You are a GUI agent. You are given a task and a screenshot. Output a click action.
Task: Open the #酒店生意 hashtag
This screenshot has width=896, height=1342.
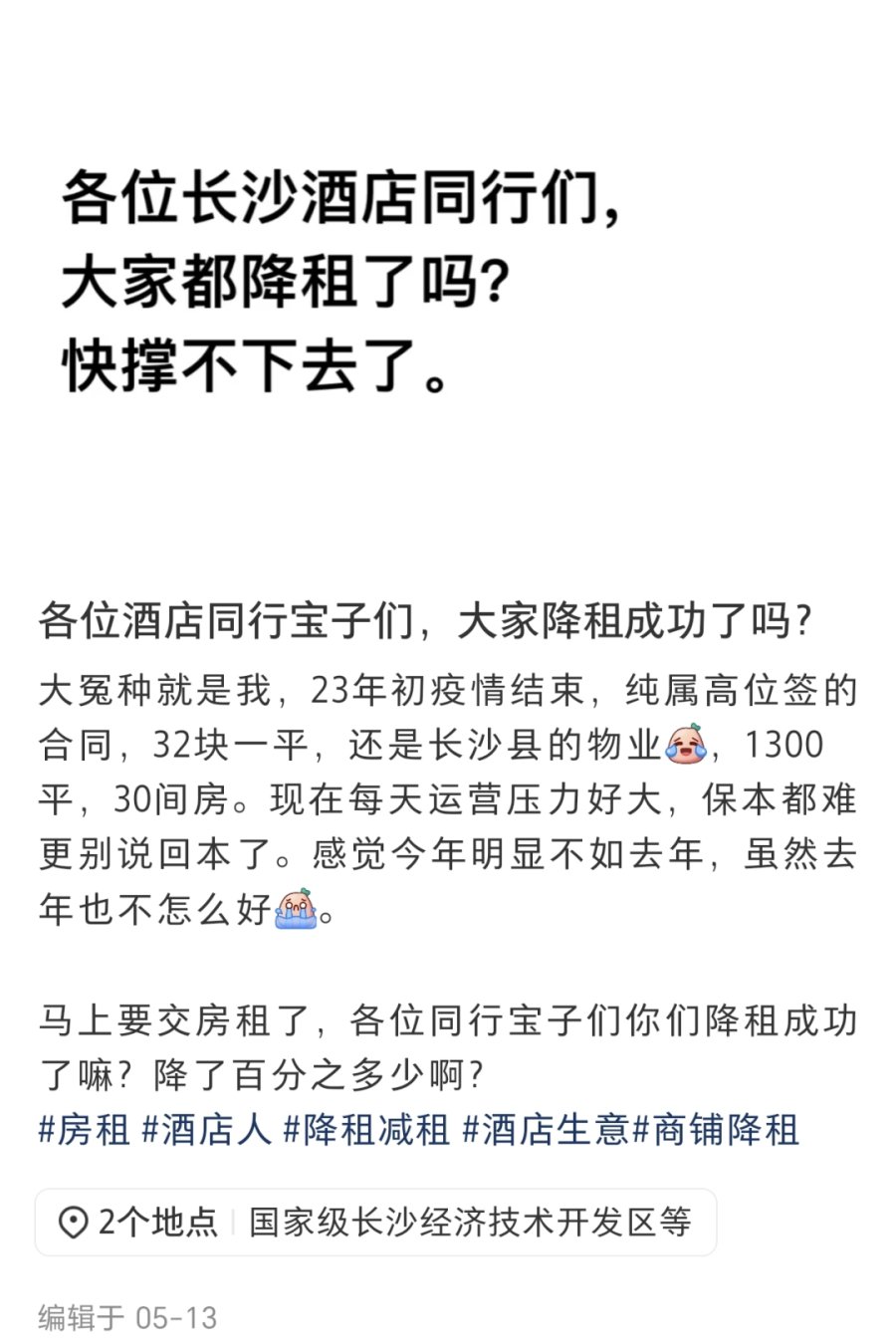(546, 1130)
